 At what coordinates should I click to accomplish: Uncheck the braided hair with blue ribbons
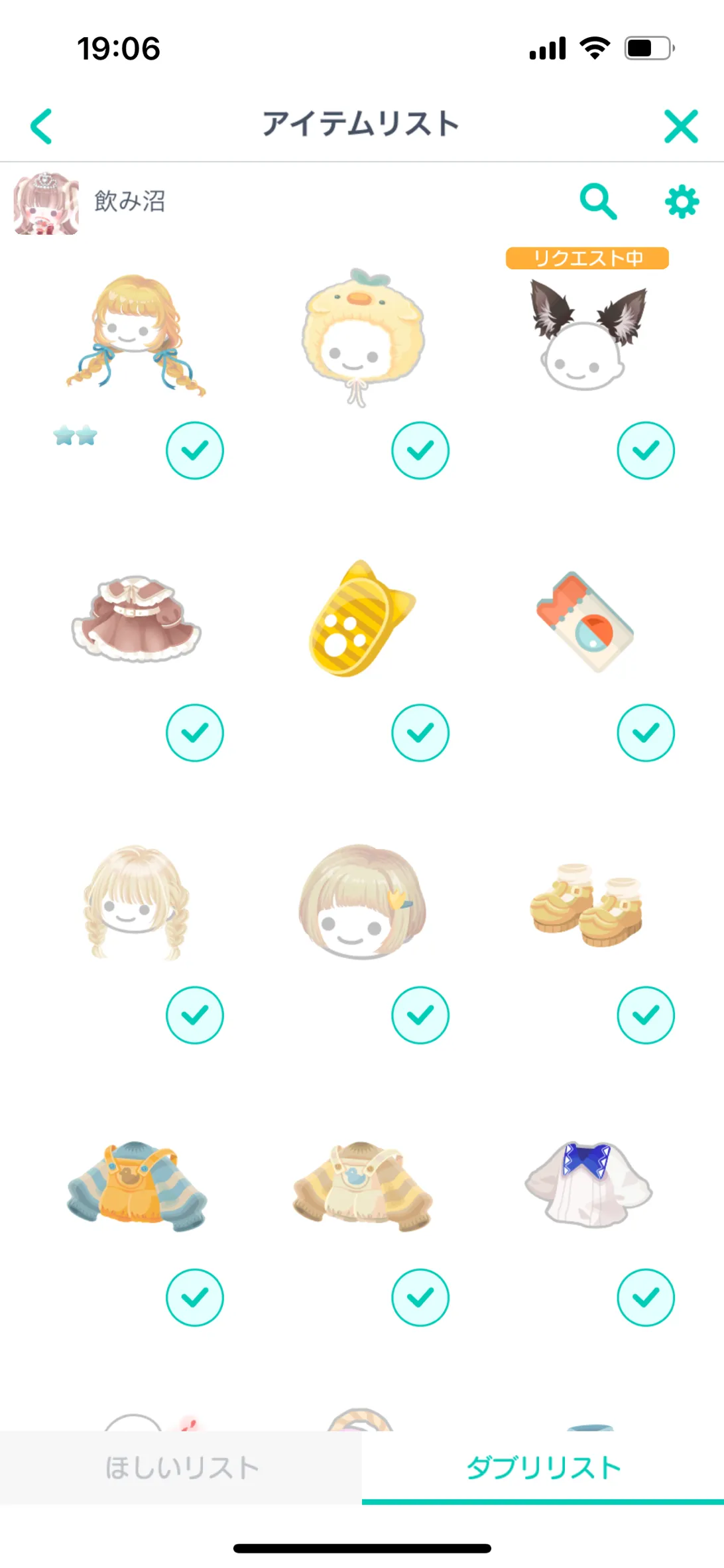pyautogui.click(x=195, y=450)
